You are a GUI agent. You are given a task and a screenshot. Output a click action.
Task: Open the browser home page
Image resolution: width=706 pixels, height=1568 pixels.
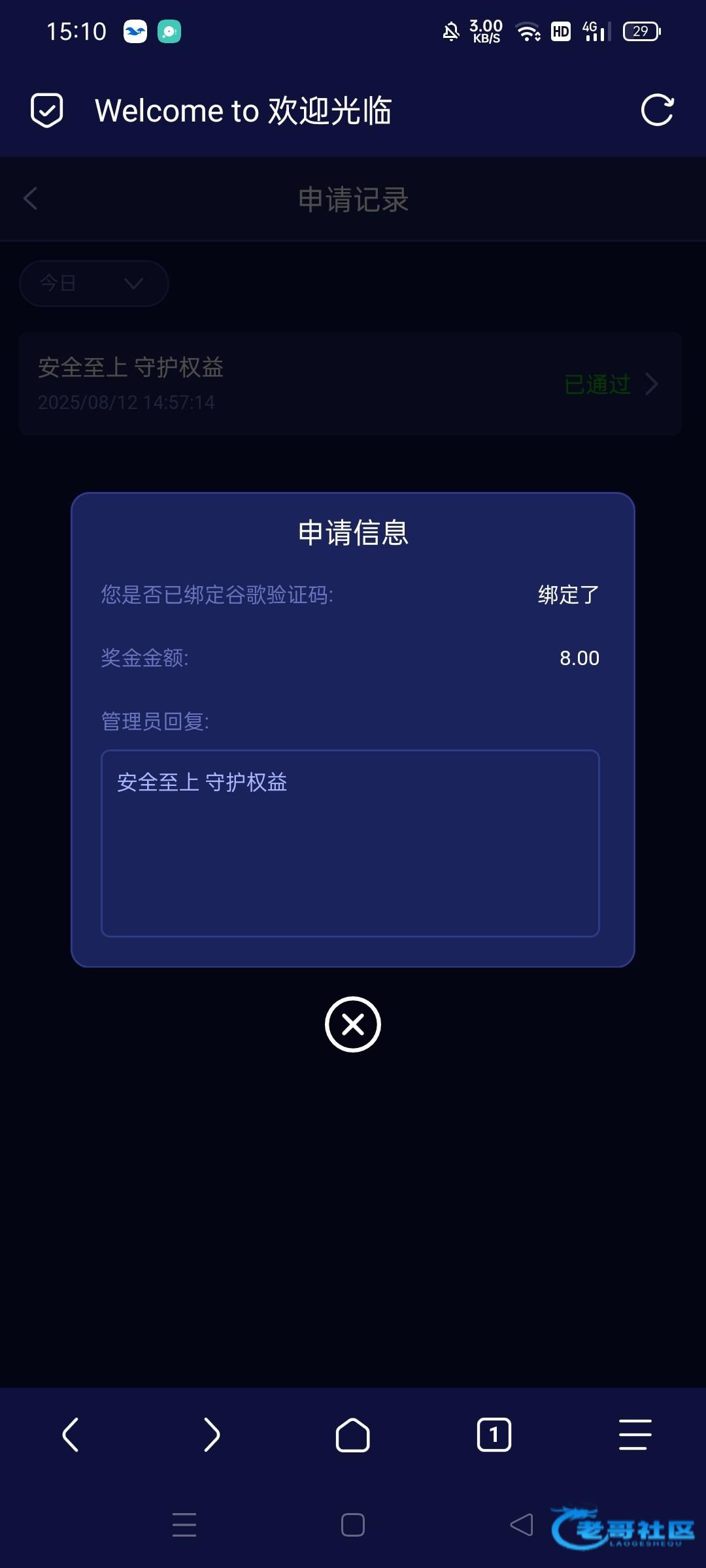click(353, 1435)
